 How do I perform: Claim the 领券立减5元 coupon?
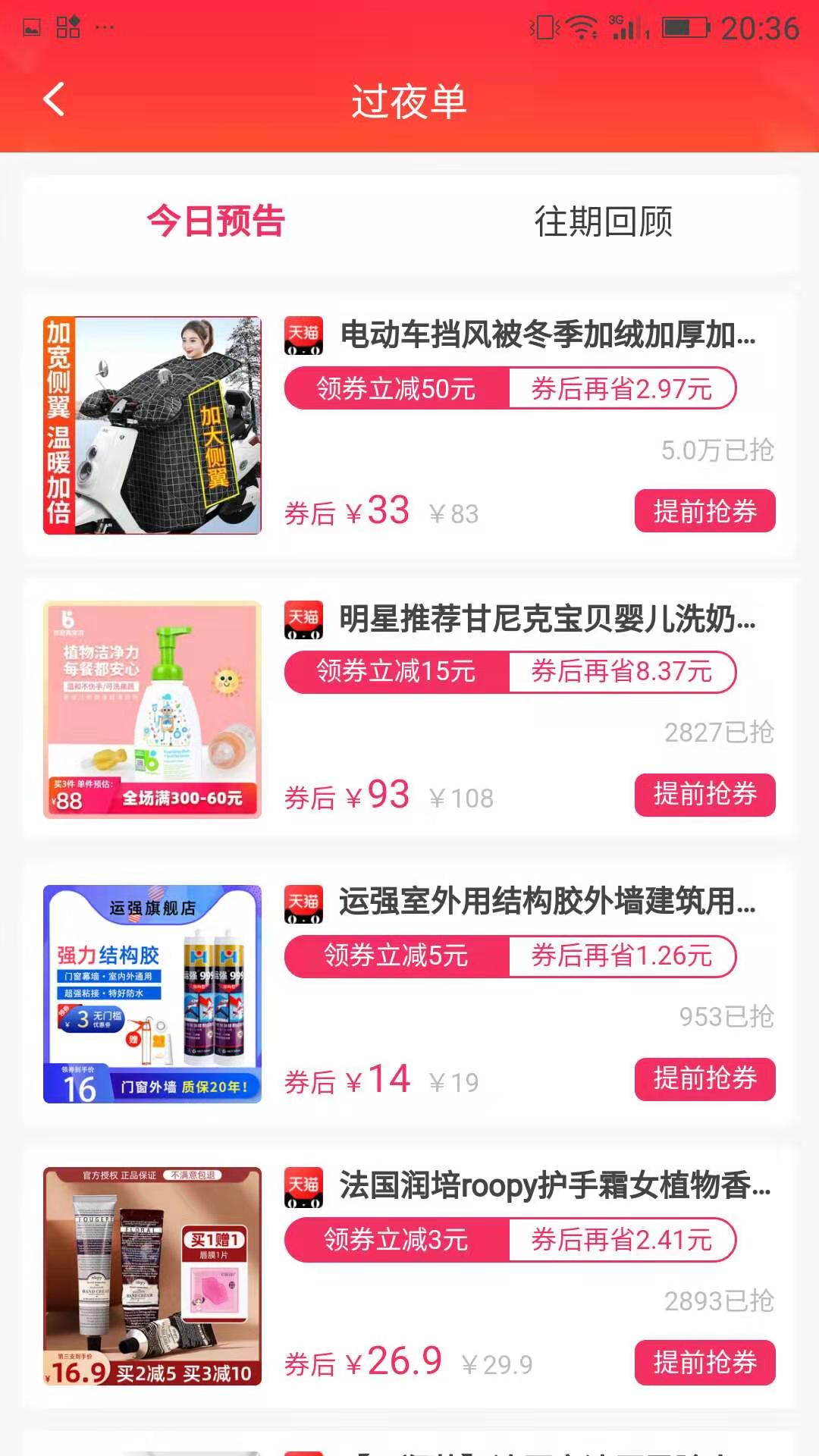pyautogui.click(x=396, y=955)
